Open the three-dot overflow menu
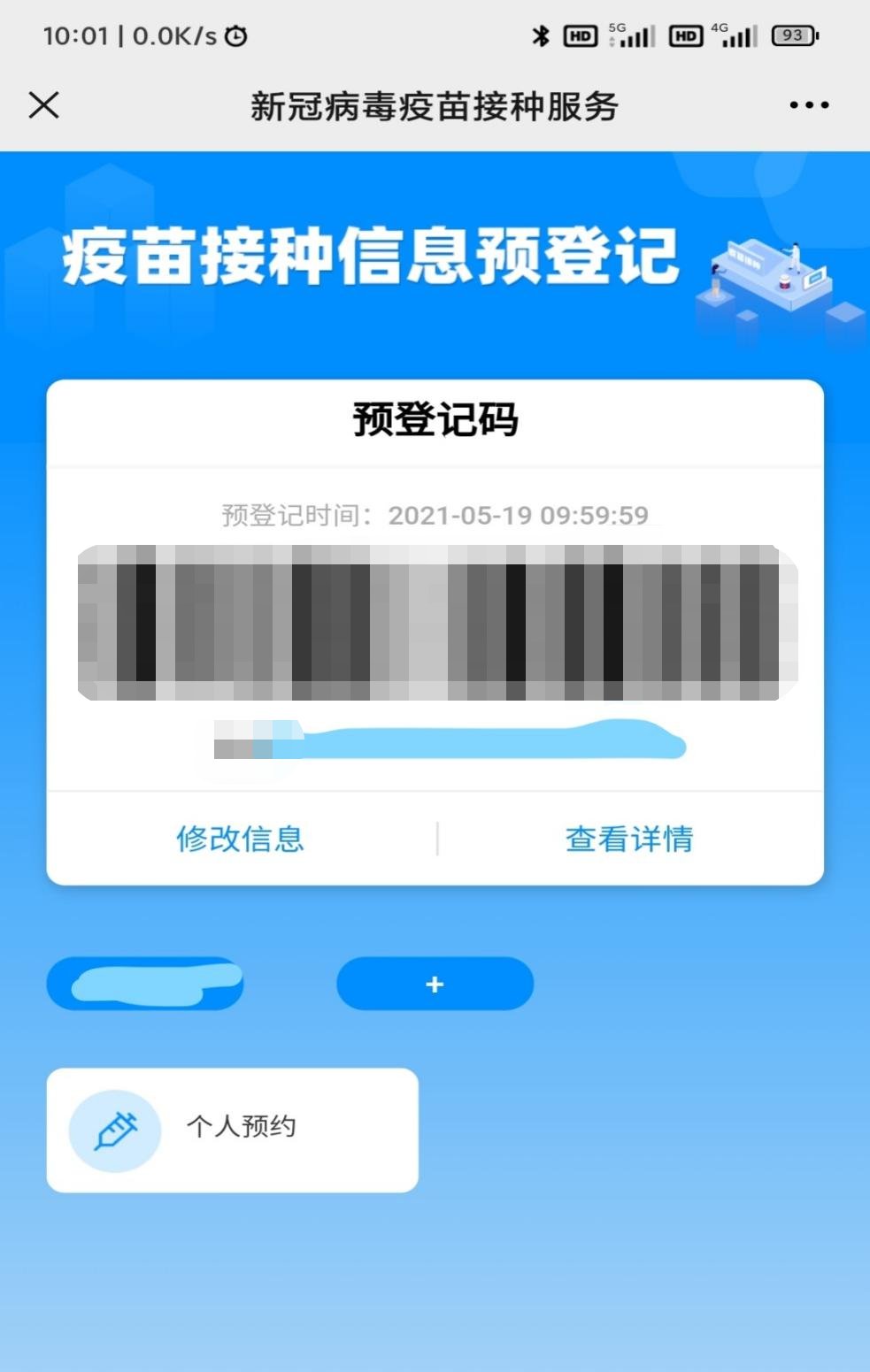Viewport: 870px width, 1372px height. (x=809, y=105)
